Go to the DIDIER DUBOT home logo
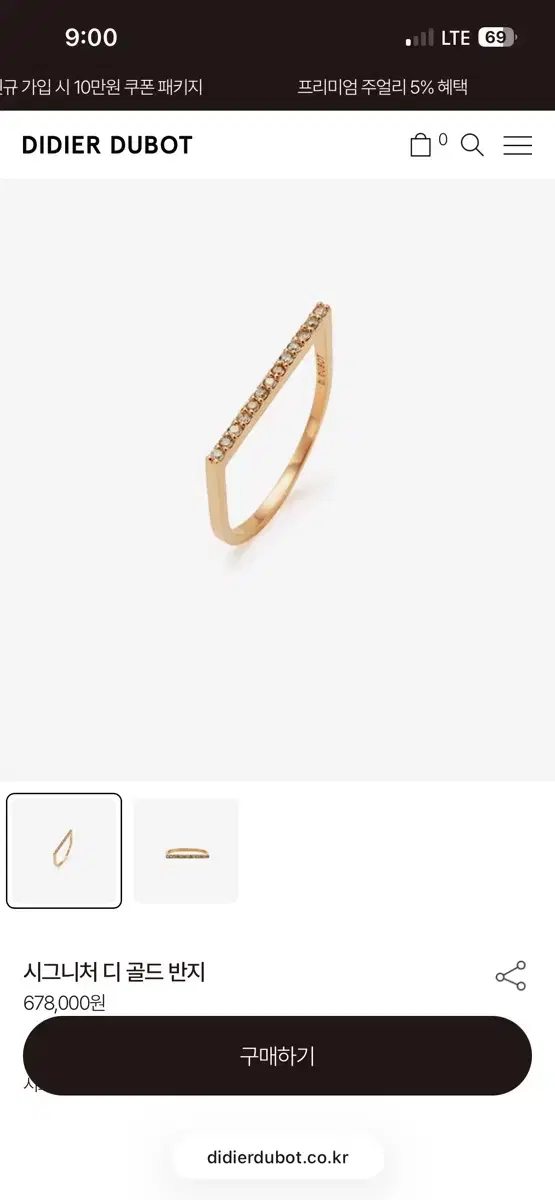Image resolution: width=555 pixels, height=1200 pixels. coord(107,145)
